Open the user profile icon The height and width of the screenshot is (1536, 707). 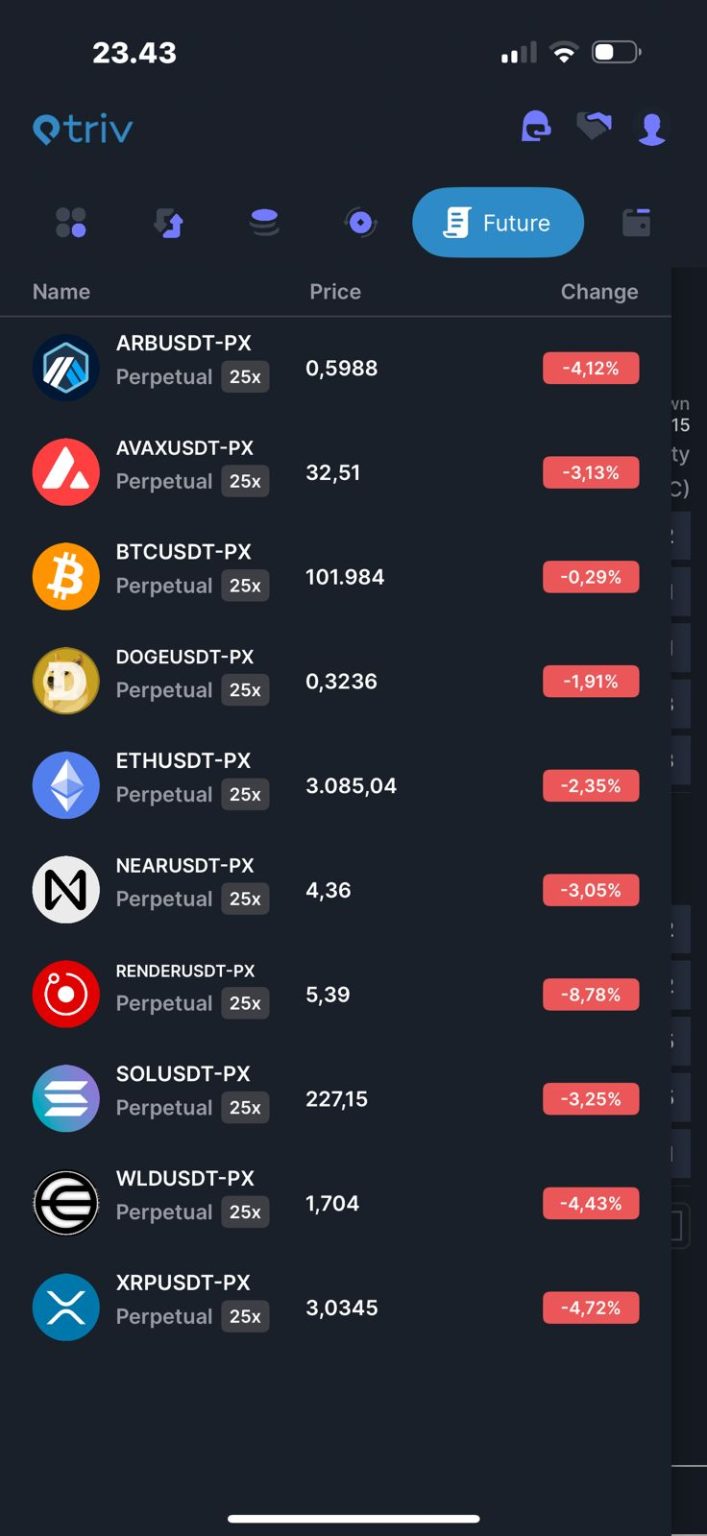click(652, 128)
